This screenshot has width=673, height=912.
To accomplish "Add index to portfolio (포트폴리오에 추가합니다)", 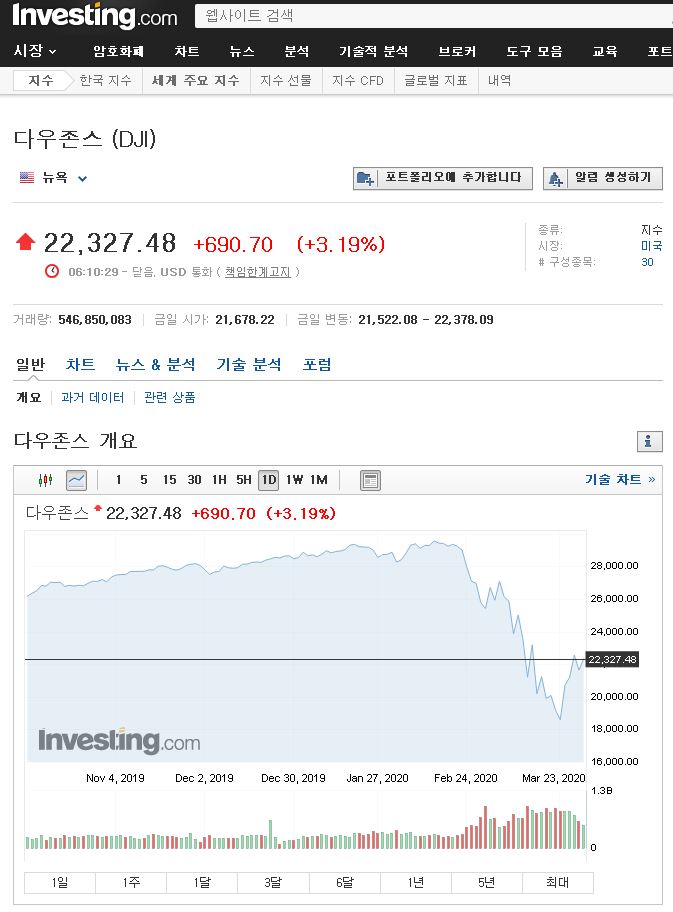I will point(443,178).
